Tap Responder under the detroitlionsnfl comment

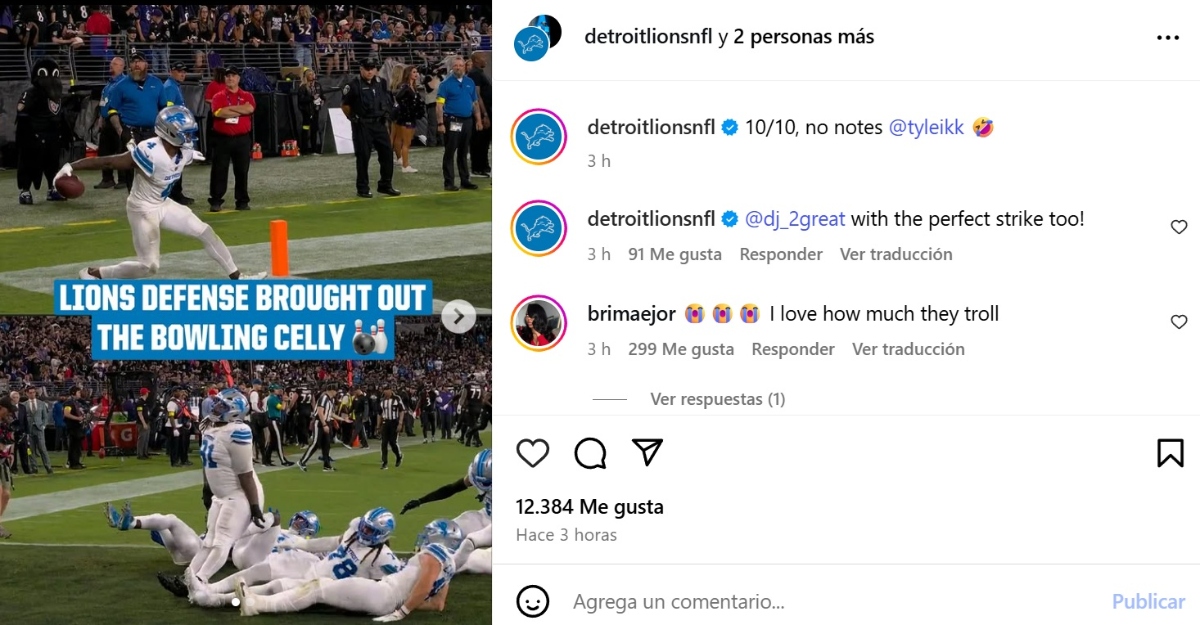point(780,254)
